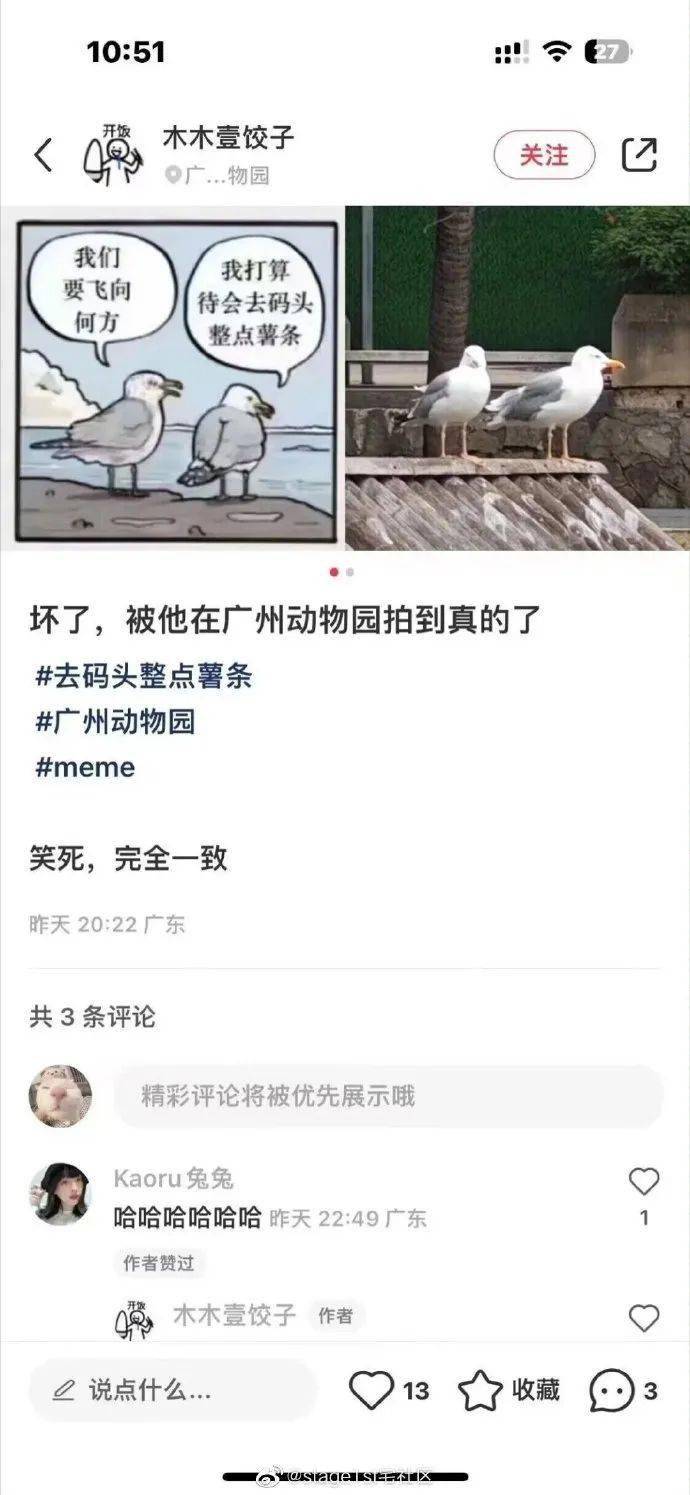Go back using the top arrow
690x1495 pixels.
[43, 156]
